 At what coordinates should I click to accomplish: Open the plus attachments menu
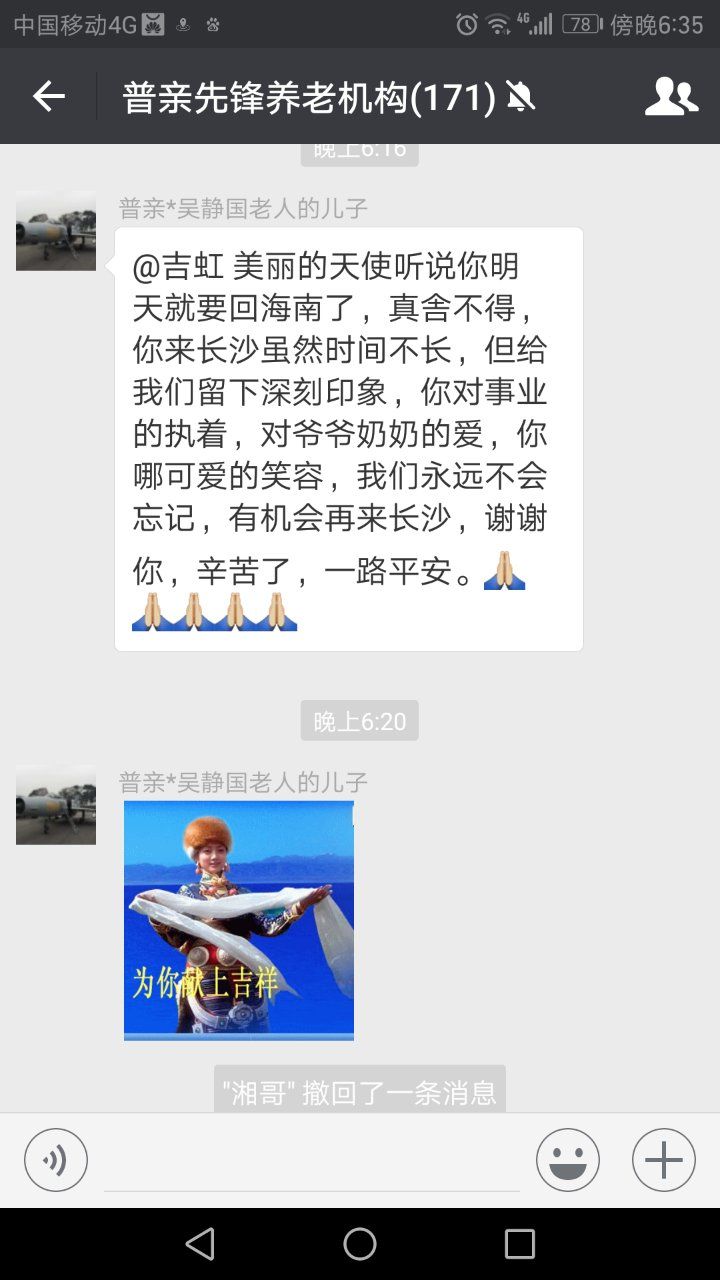point(664,1160)
